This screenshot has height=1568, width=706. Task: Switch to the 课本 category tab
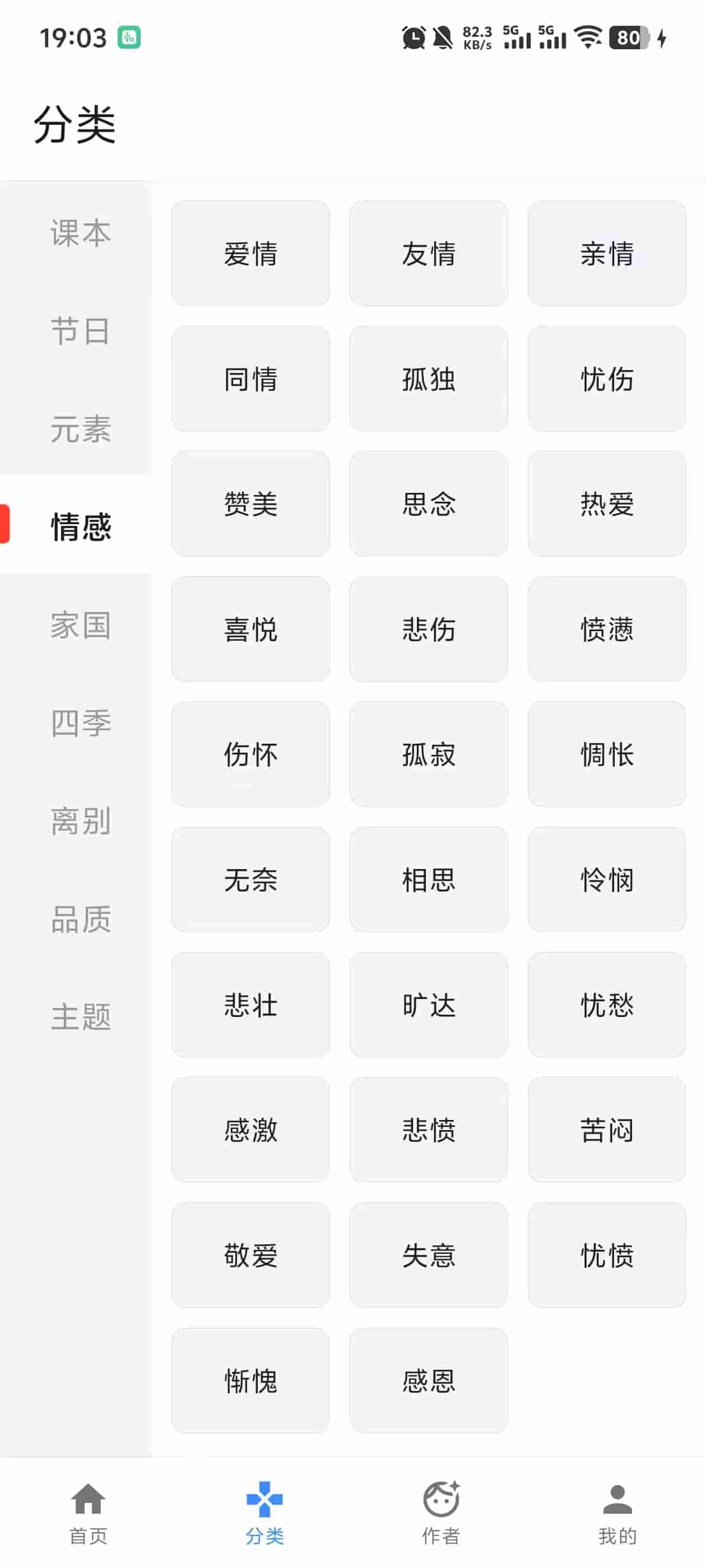click(80, 232)
